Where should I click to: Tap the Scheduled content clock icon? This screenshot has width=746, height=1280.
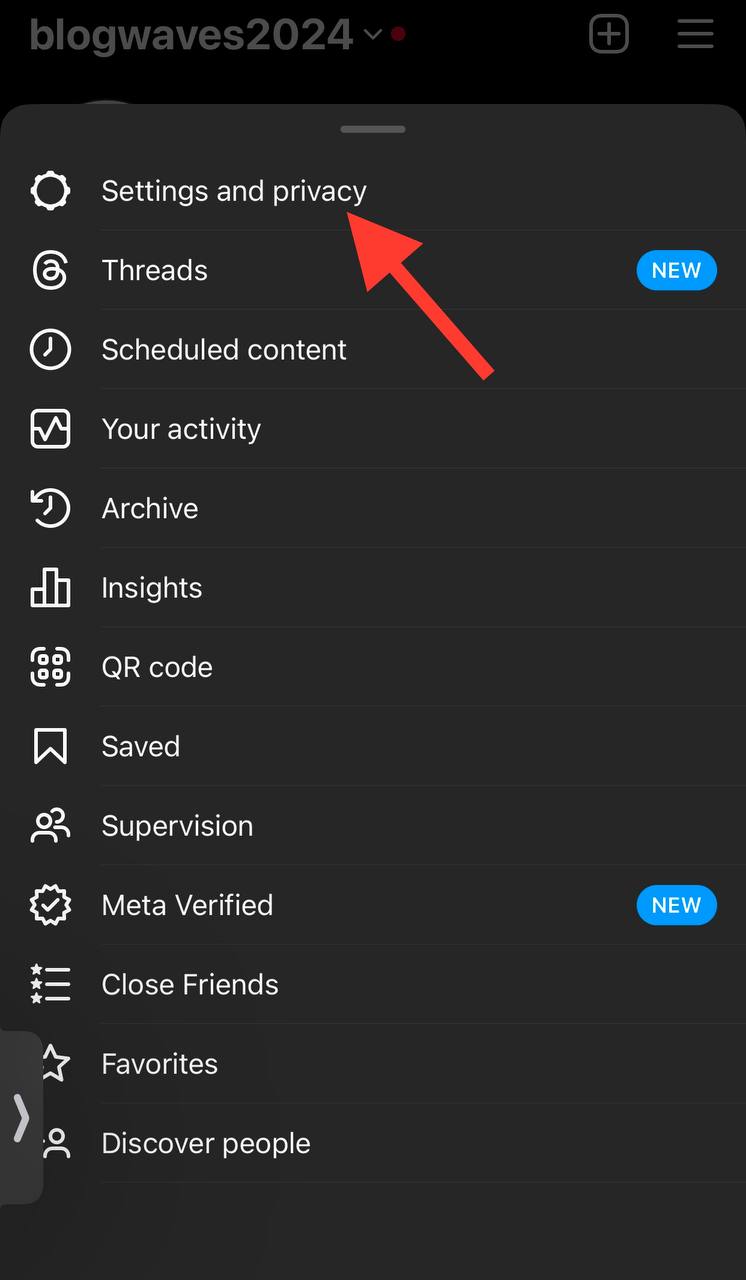[50, 349]
